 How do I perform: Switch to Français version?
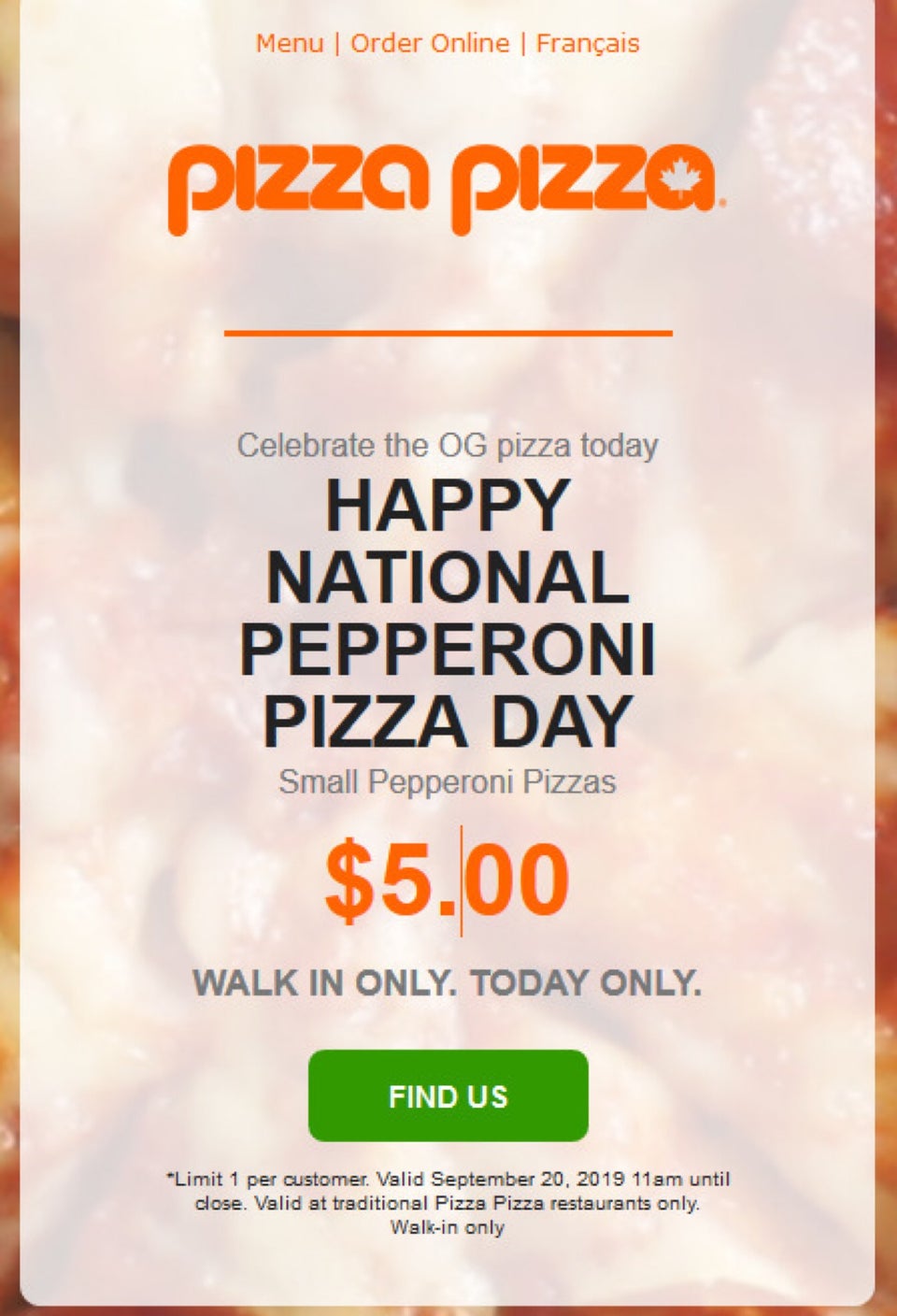[588, 43]
